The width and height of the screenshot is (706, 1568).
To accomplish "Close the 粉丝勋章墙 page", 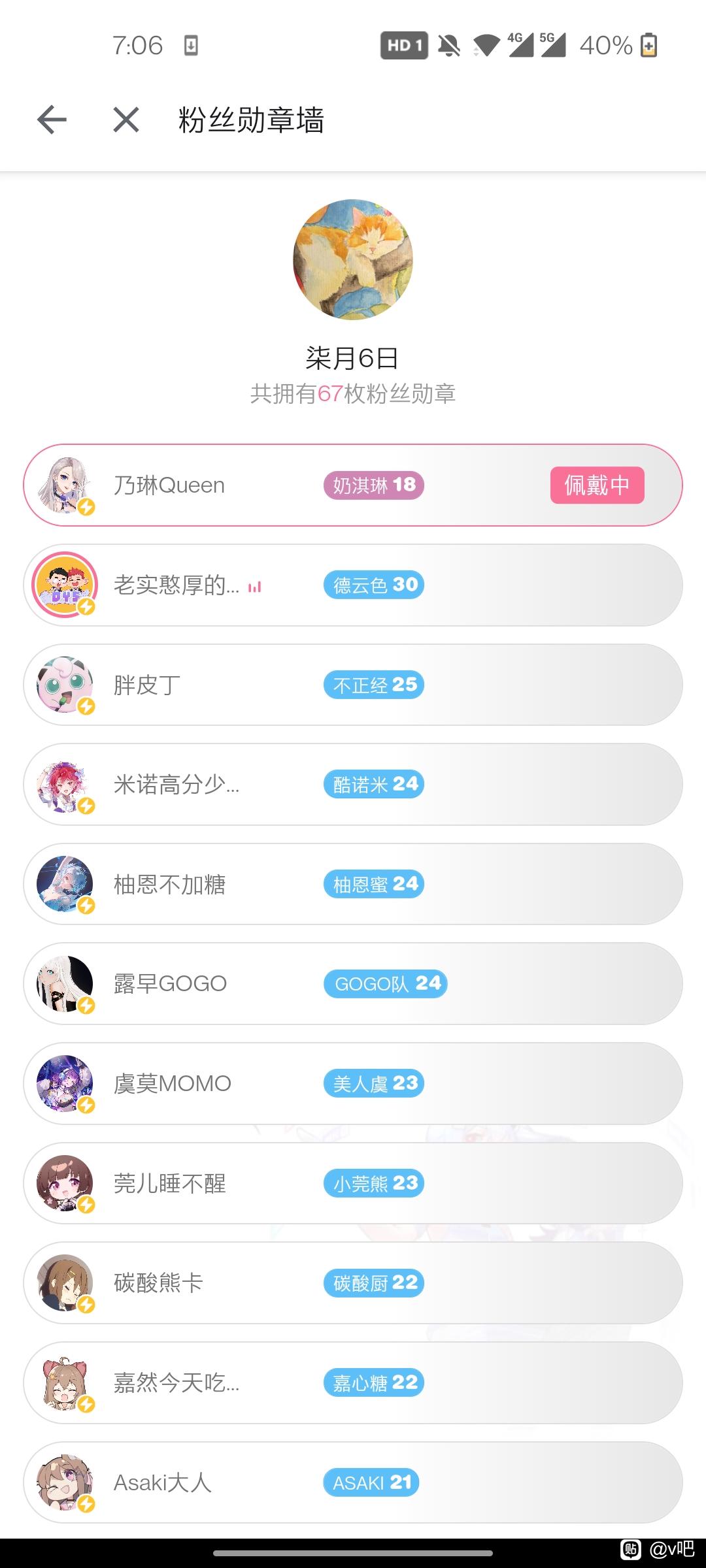I will [126, 120].
